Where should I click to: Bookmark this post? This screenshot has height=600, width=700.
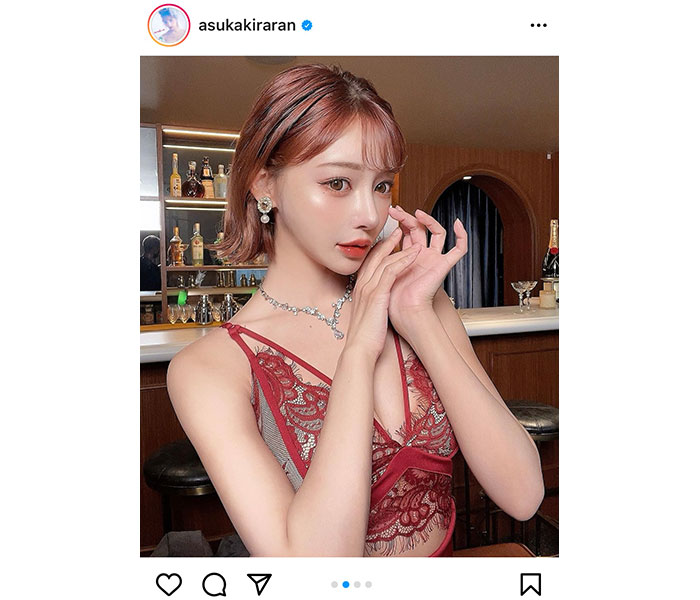click(x=531, y=584)
